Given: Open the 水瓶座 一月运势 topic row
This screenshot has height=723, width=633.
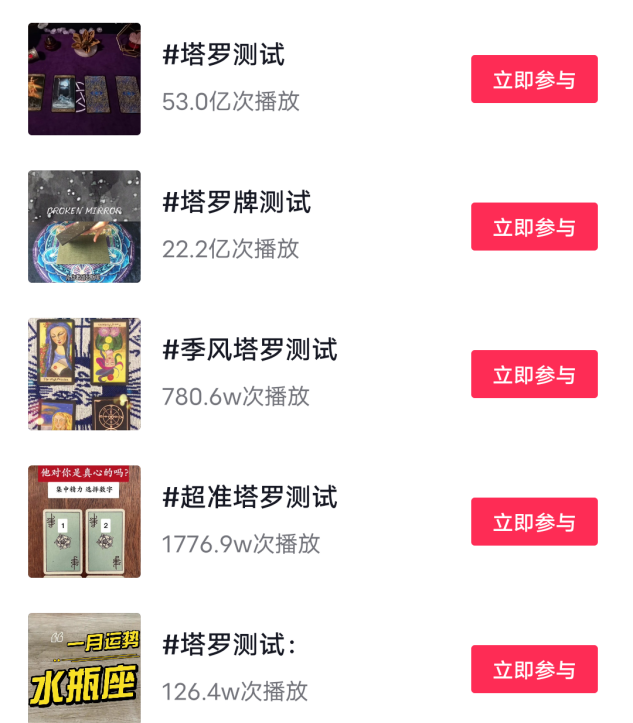Looking at the screenshot, I should click(229, 645).
